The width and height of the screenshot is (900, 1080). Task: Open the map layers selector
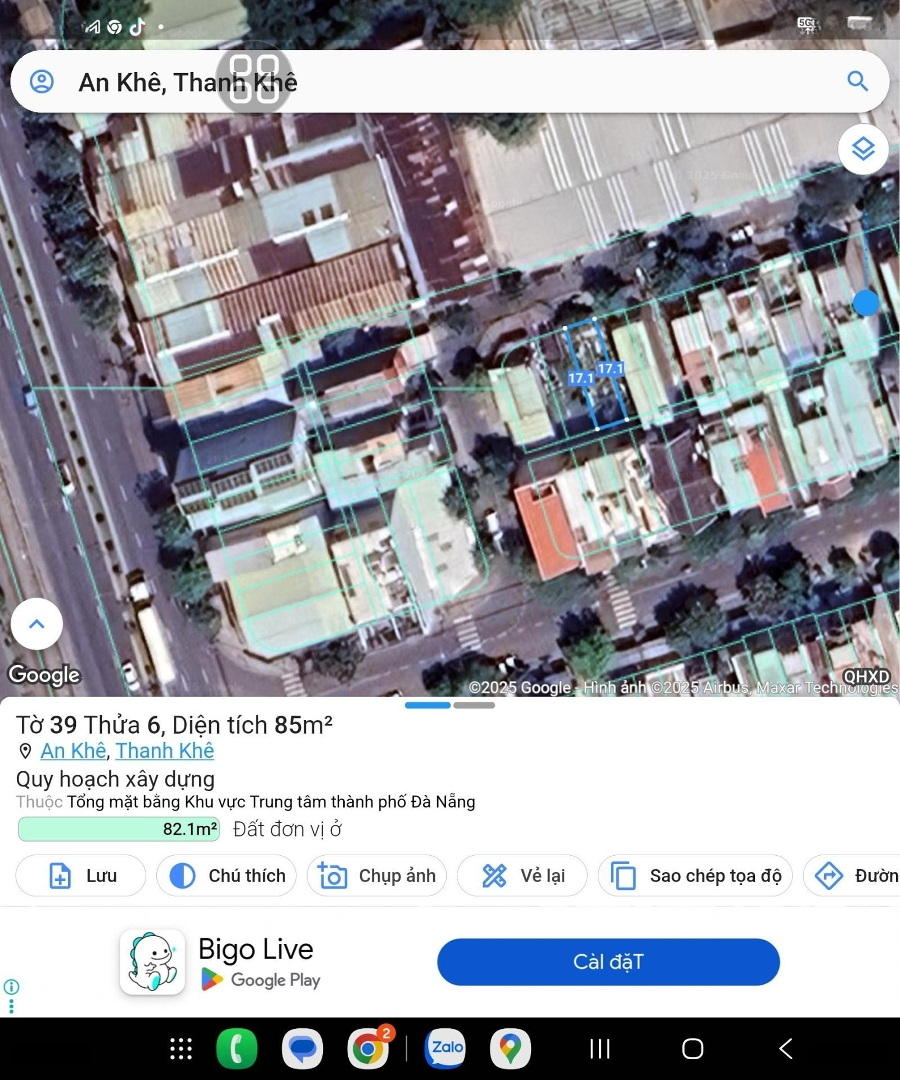pyautogui.click(x=863, y=149)
